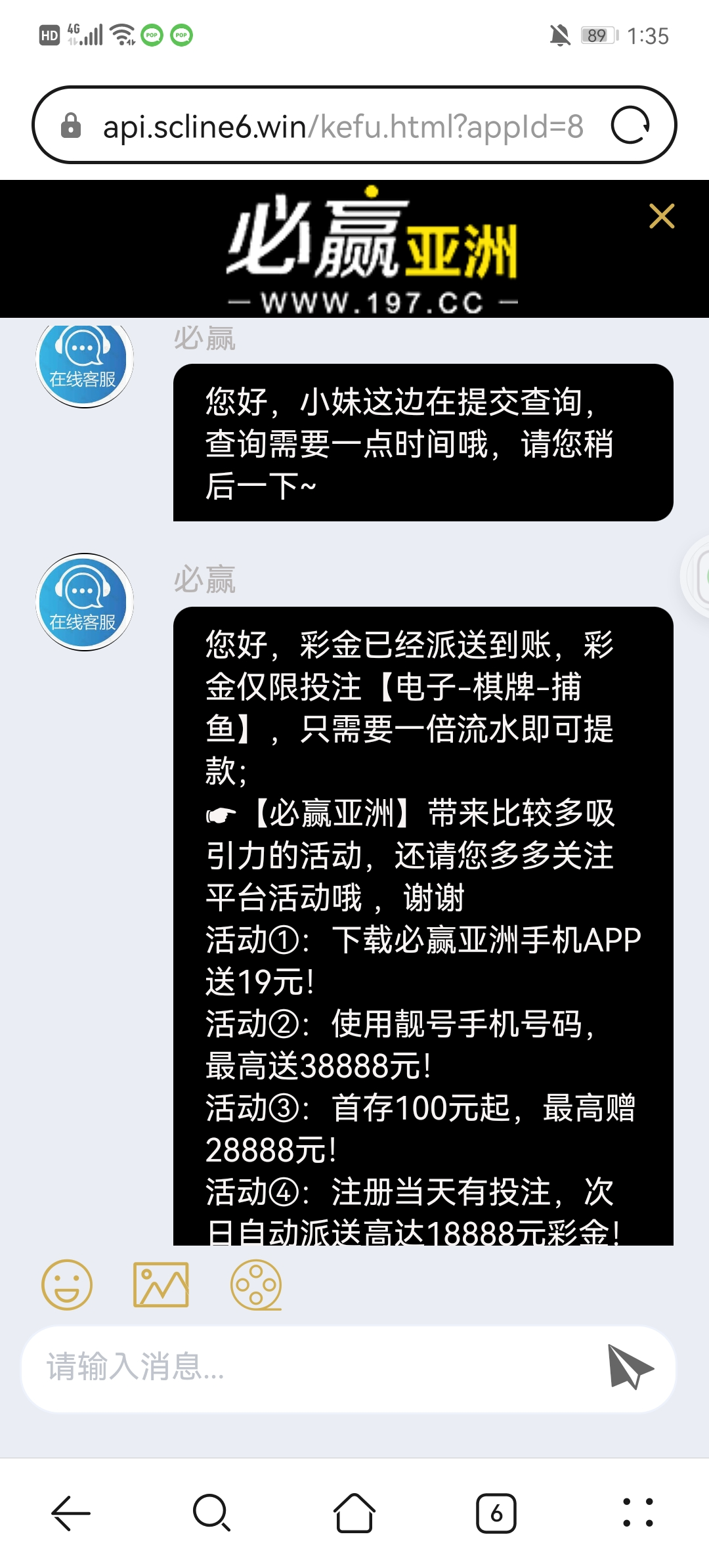Tap the browser URL address field
The width and height of the screenshot is (709, 1568).
pos(341,126)
